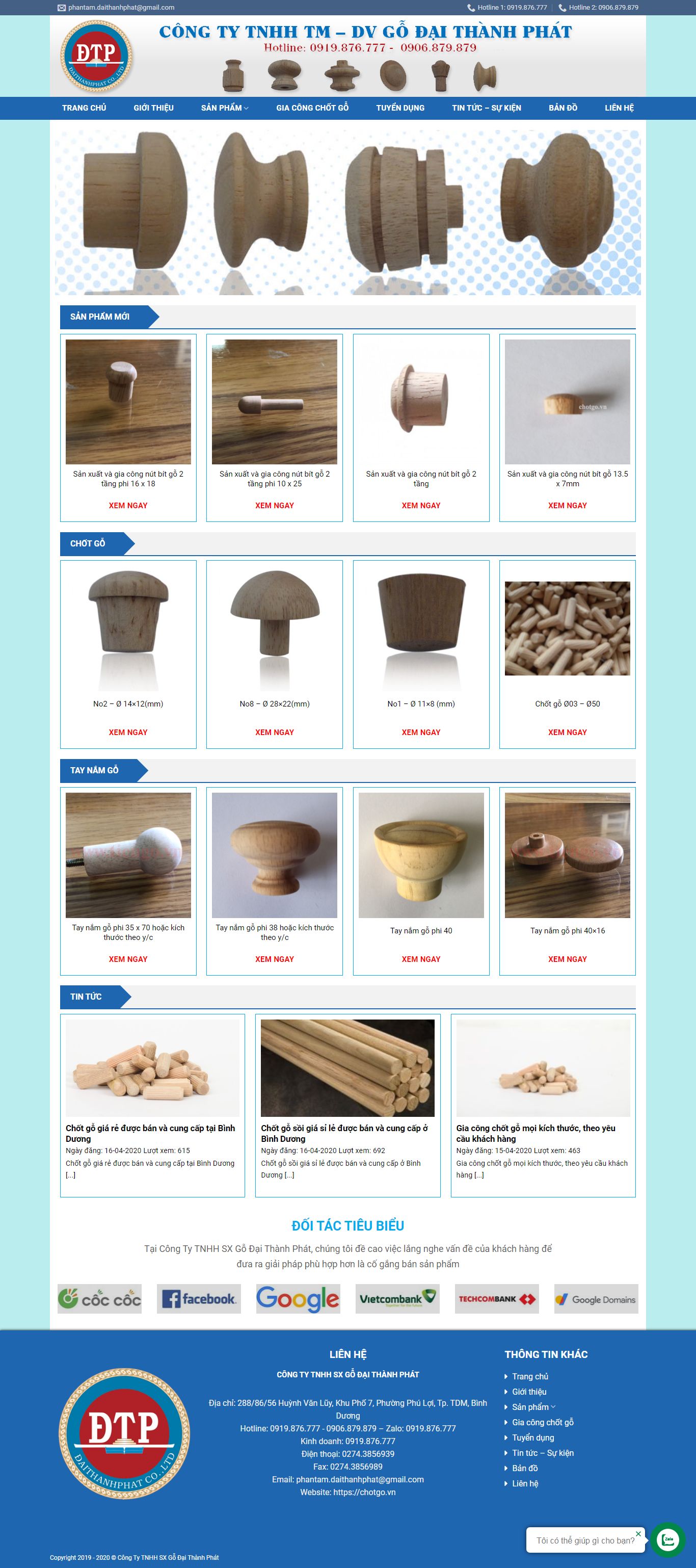The width and height of the screenshot is (696, 1568).
Task: Open product Chốt gỗ Ø03 – Ø50
Action: point(567,703)
